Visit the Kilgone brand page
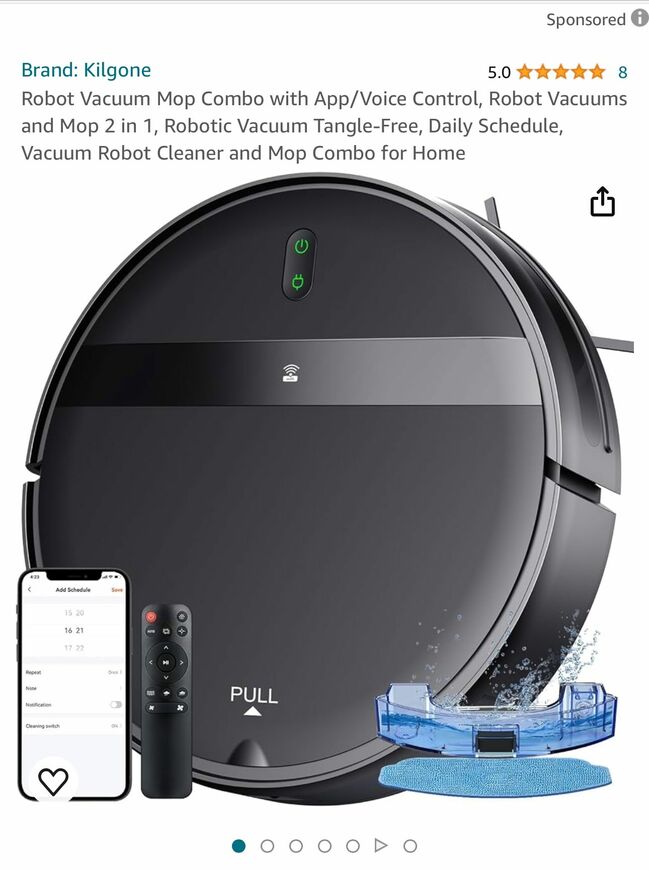649x870 pixels. [86, 70]
